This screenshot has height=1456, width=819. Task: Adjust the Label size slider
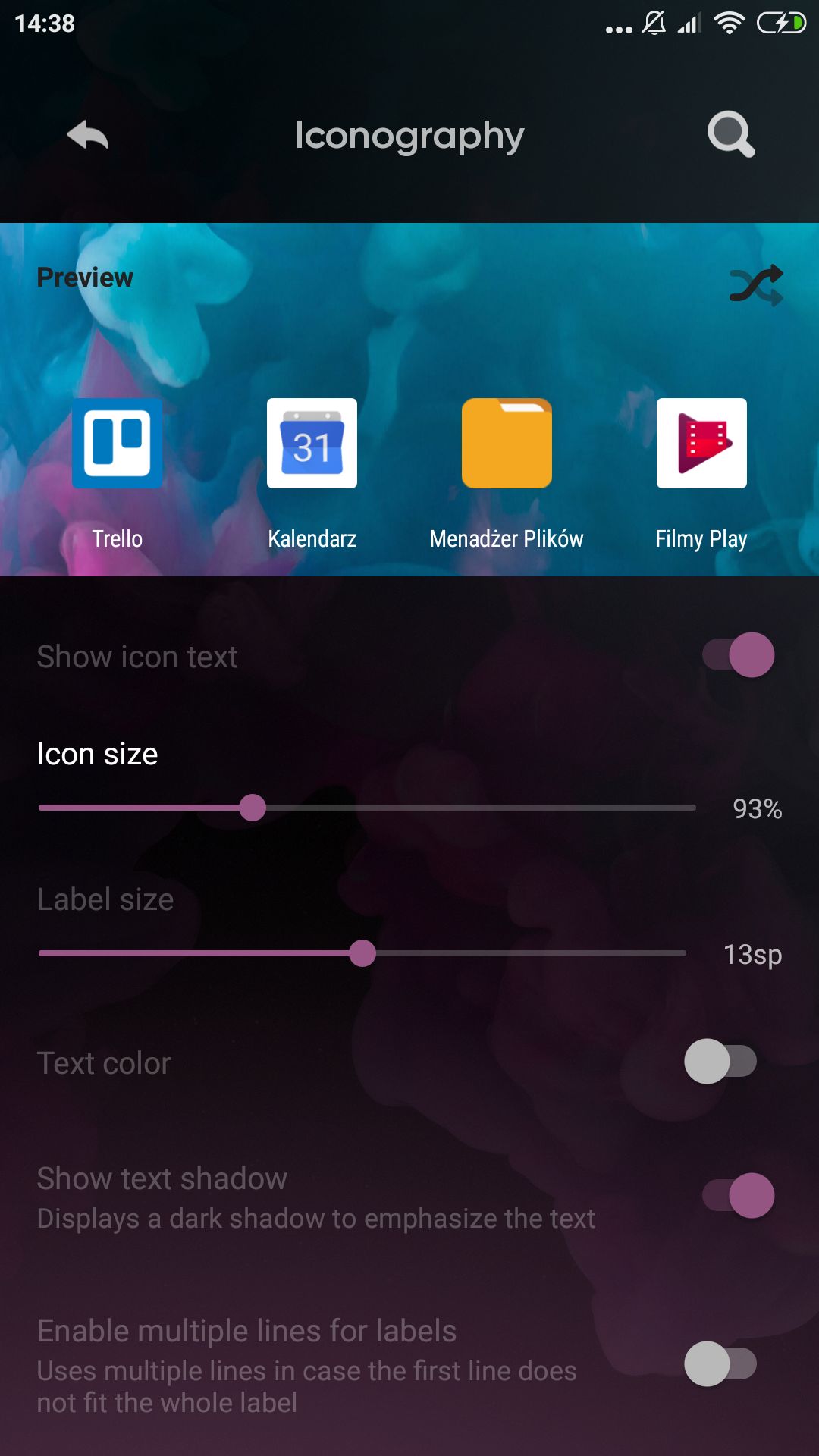(x=362, y=953)
